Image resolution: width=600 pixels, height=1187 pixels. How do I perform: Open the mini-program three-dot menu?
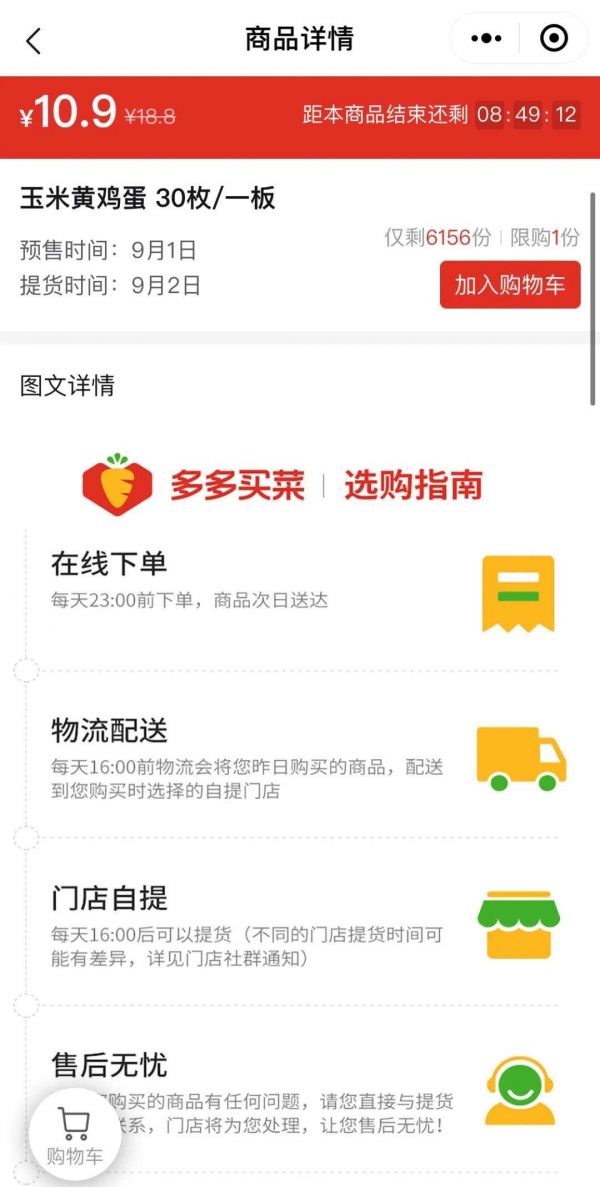click(x=486, y=39)
